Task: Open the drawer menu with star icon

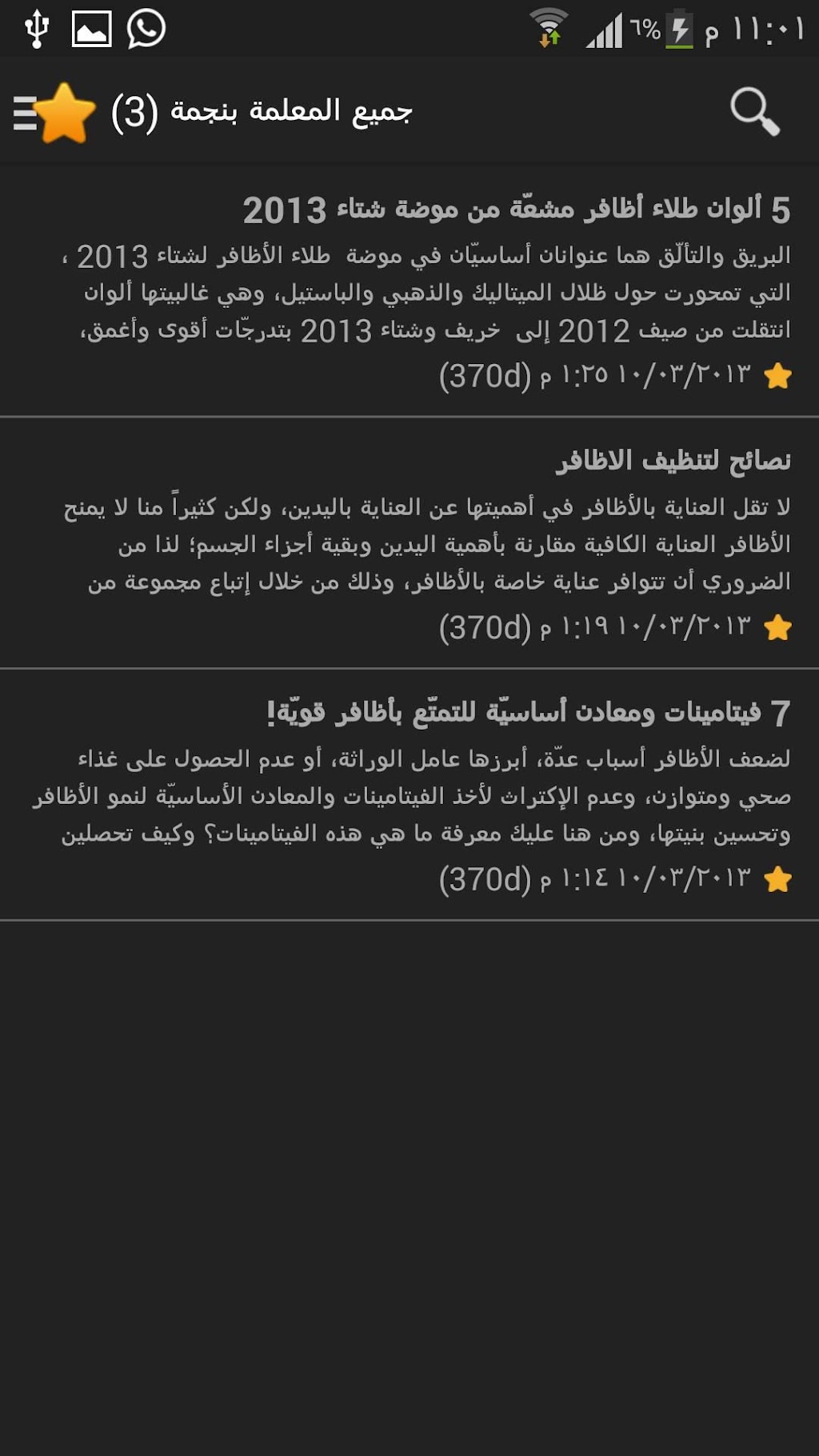Action: pos(53,112)
